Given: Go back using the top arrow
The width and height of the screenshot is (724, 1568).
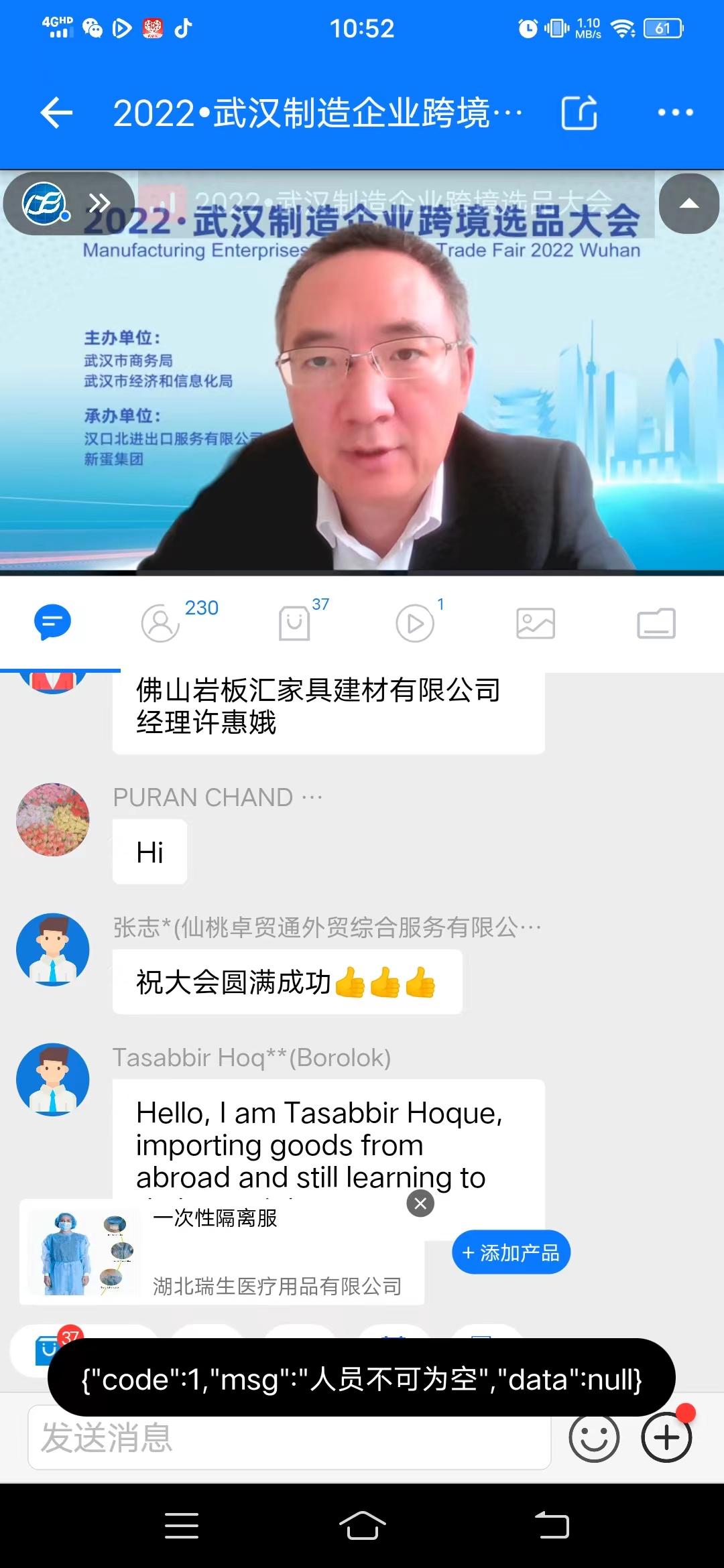Looking at the screenshot, I should coord(56,112).
